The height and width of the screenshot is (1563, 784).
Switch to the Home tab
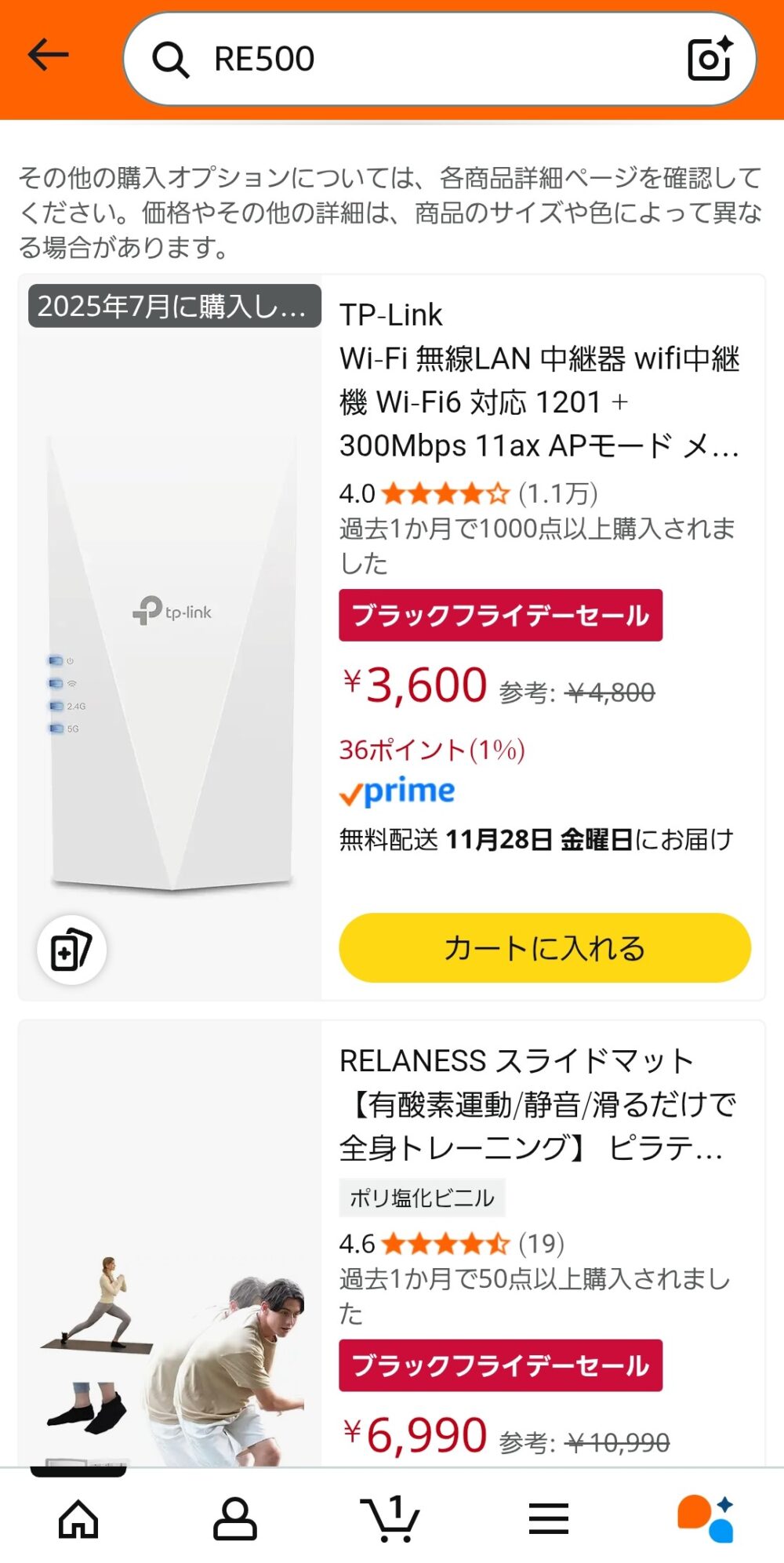pos(78,1519)
